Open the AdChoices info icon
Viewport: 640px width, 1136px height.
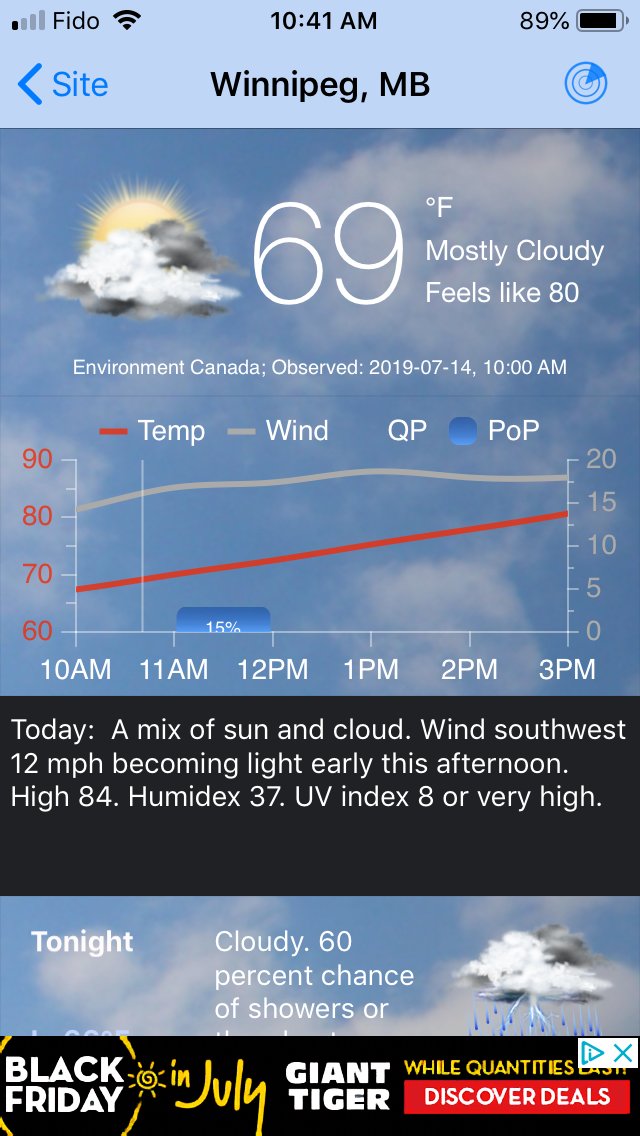point(593,1051)
